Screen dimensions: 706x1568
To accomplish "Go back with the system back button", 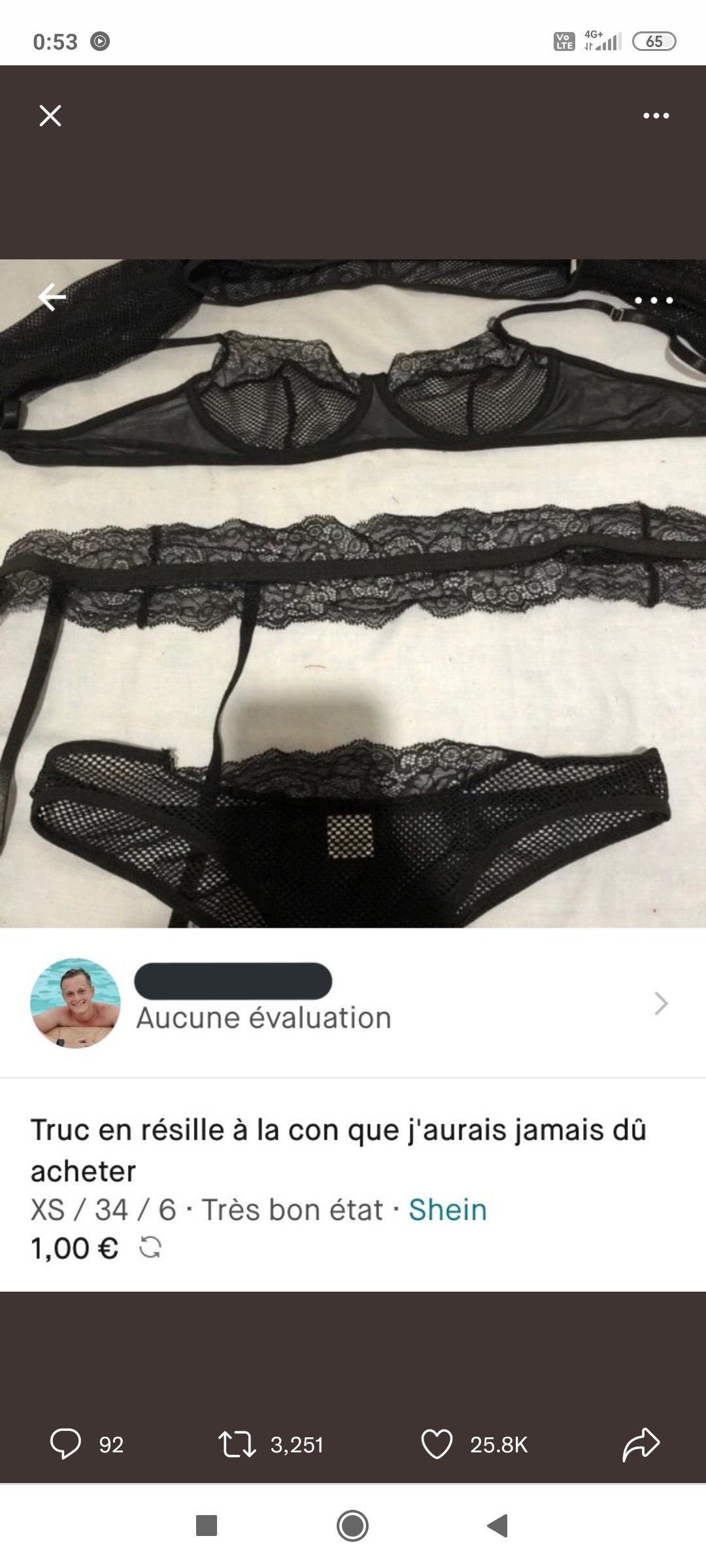I will [497, 1526].
